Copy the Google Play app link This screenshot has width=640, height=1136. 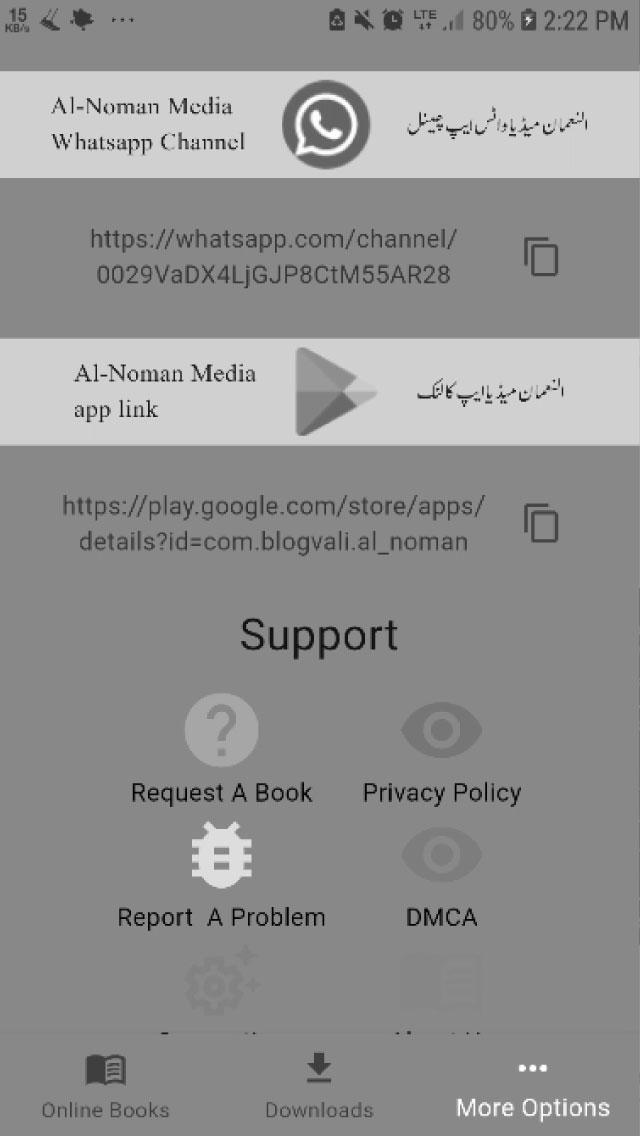point(541,523)
